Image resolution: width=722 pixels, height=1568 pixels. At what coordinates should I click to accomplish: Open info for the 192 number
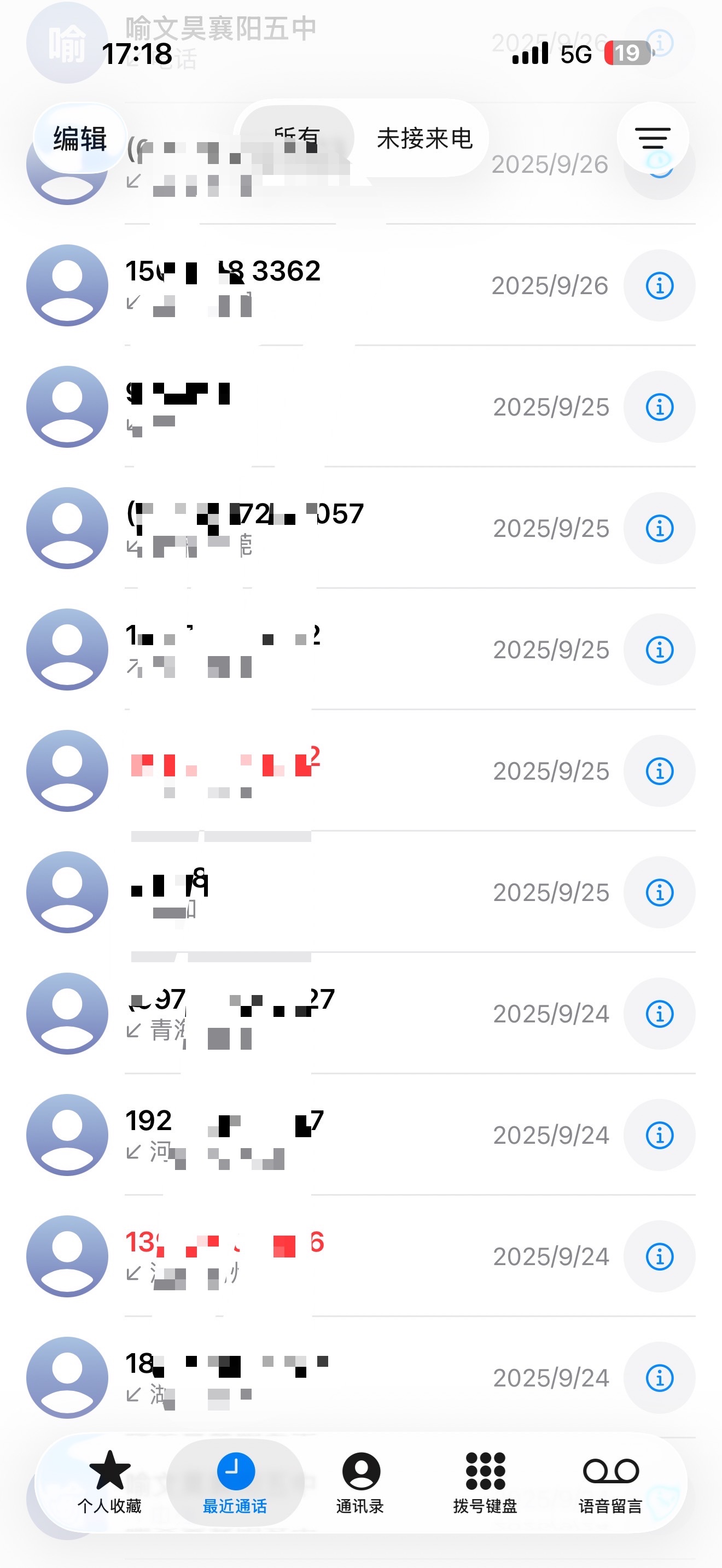pos(659,1135)
